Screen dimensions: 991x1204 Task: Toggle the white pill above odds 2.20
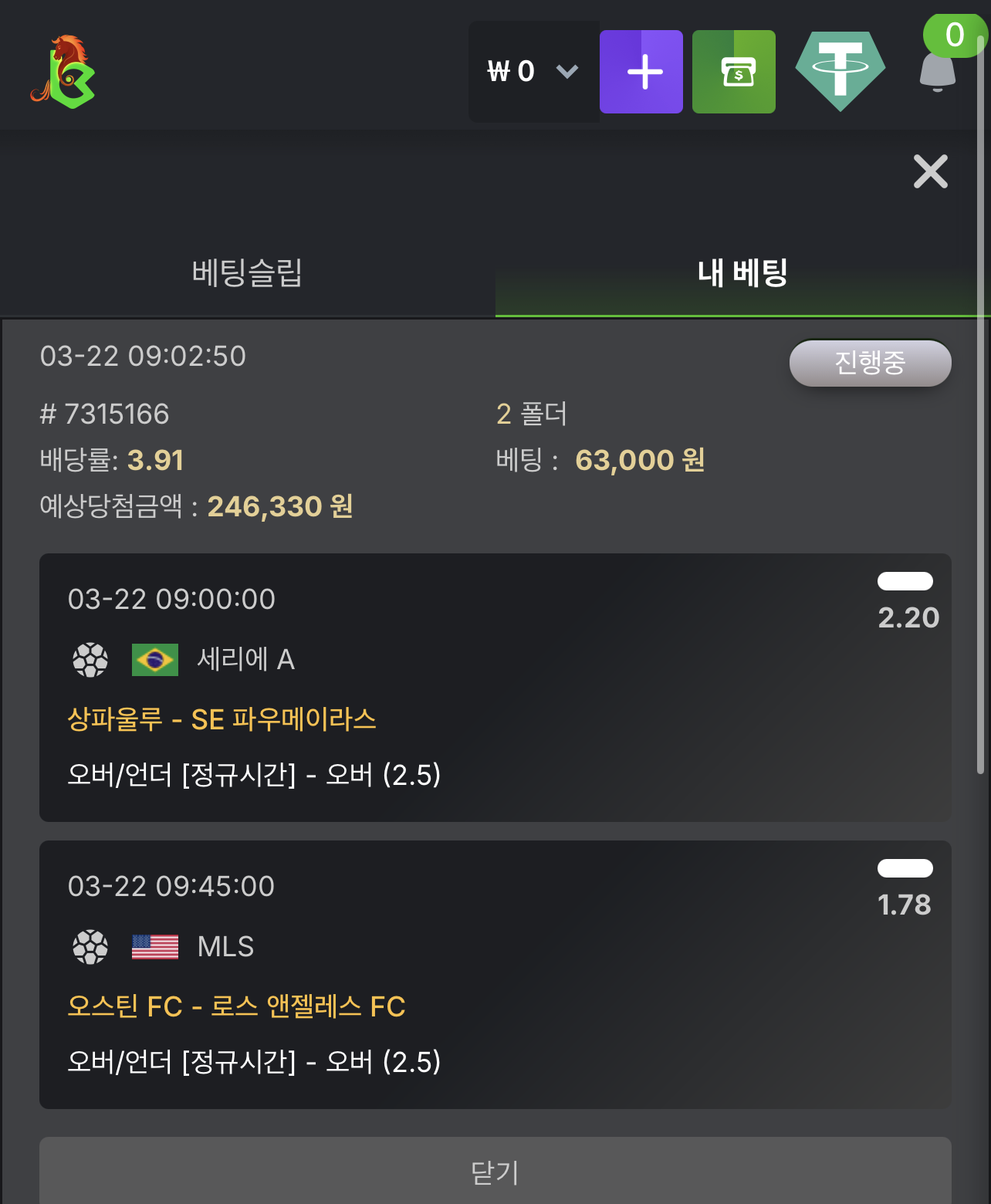tap(905, 582)
